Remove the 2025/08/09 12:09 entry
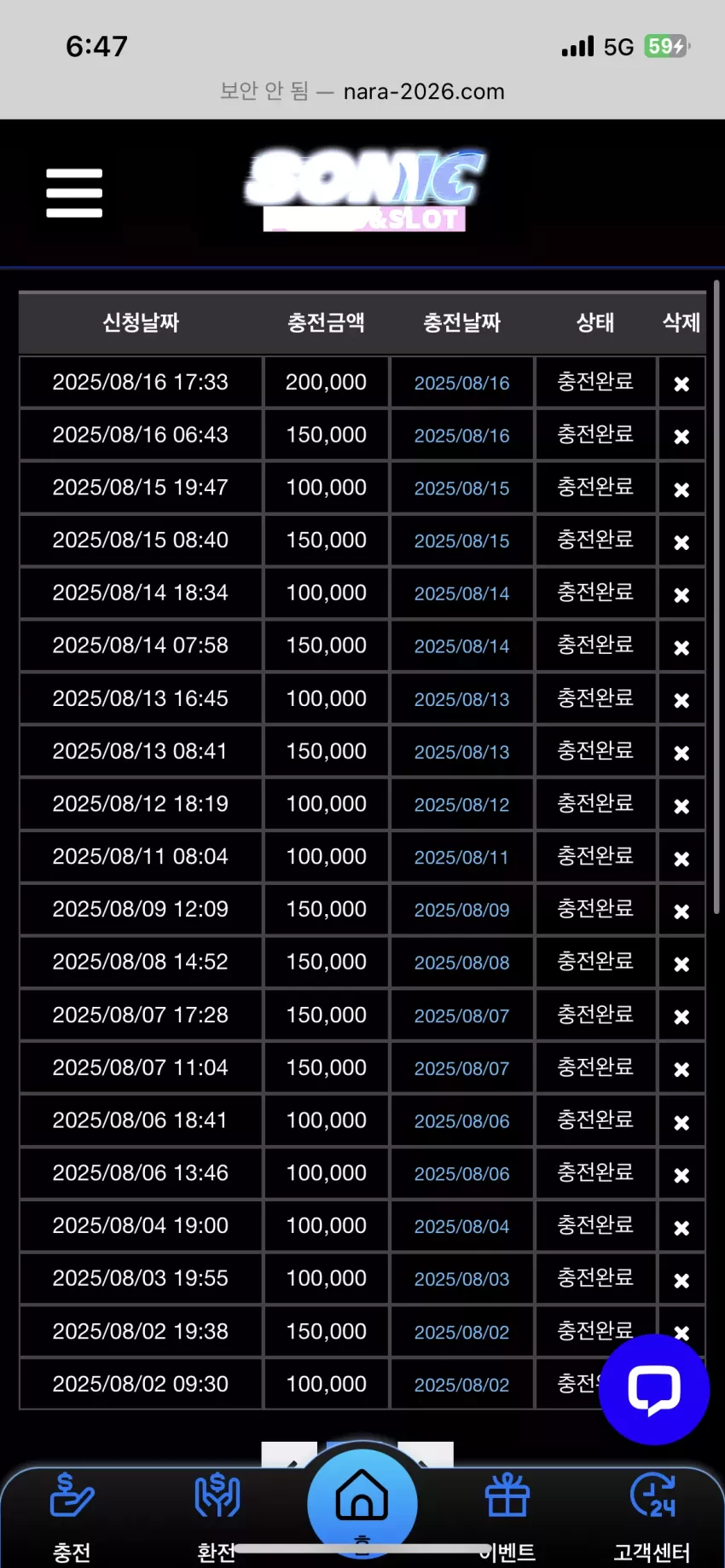The image size is (725, 1568). (x=681, y=911)
